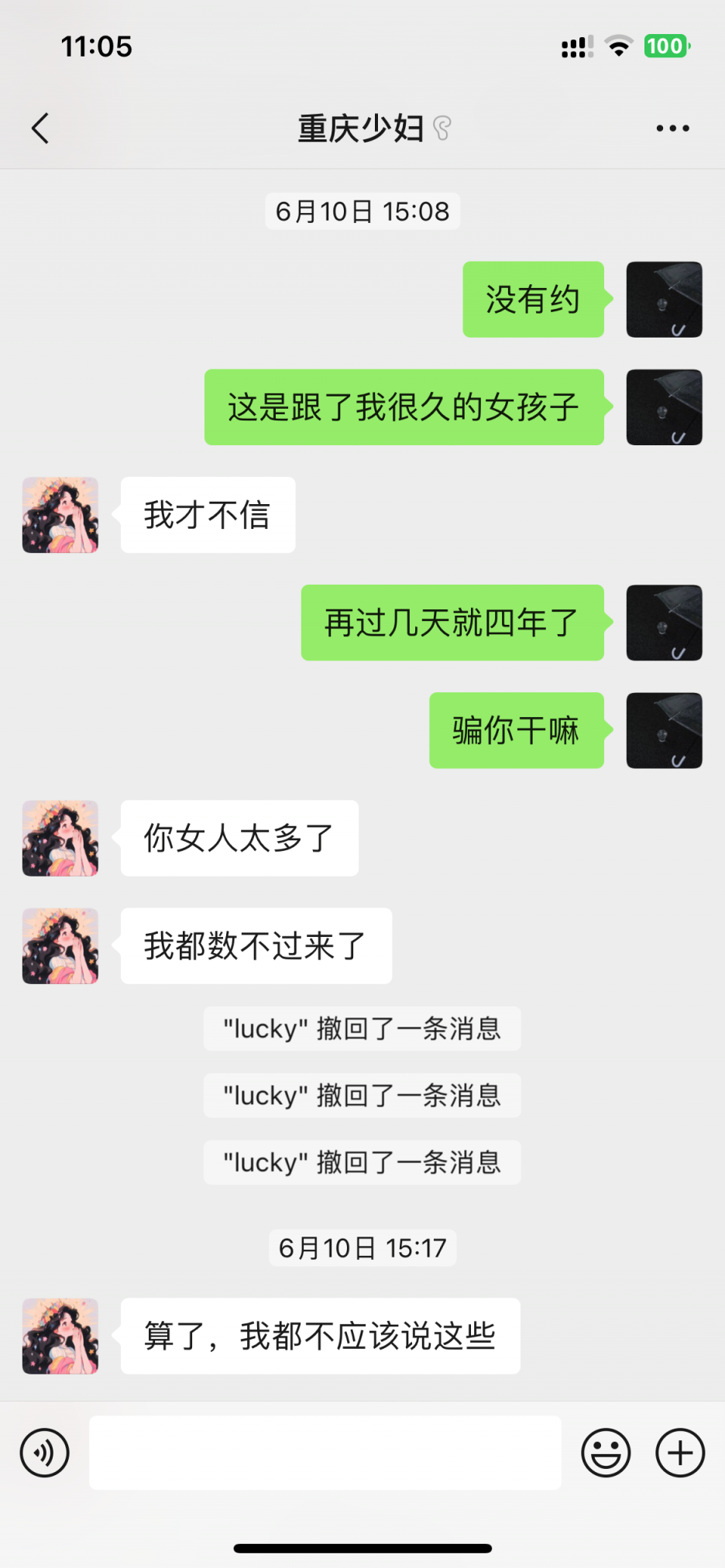This screenshot has width=725, height=1568.
Task: Switch to voice message input
Action: (x=44, y=1453)
